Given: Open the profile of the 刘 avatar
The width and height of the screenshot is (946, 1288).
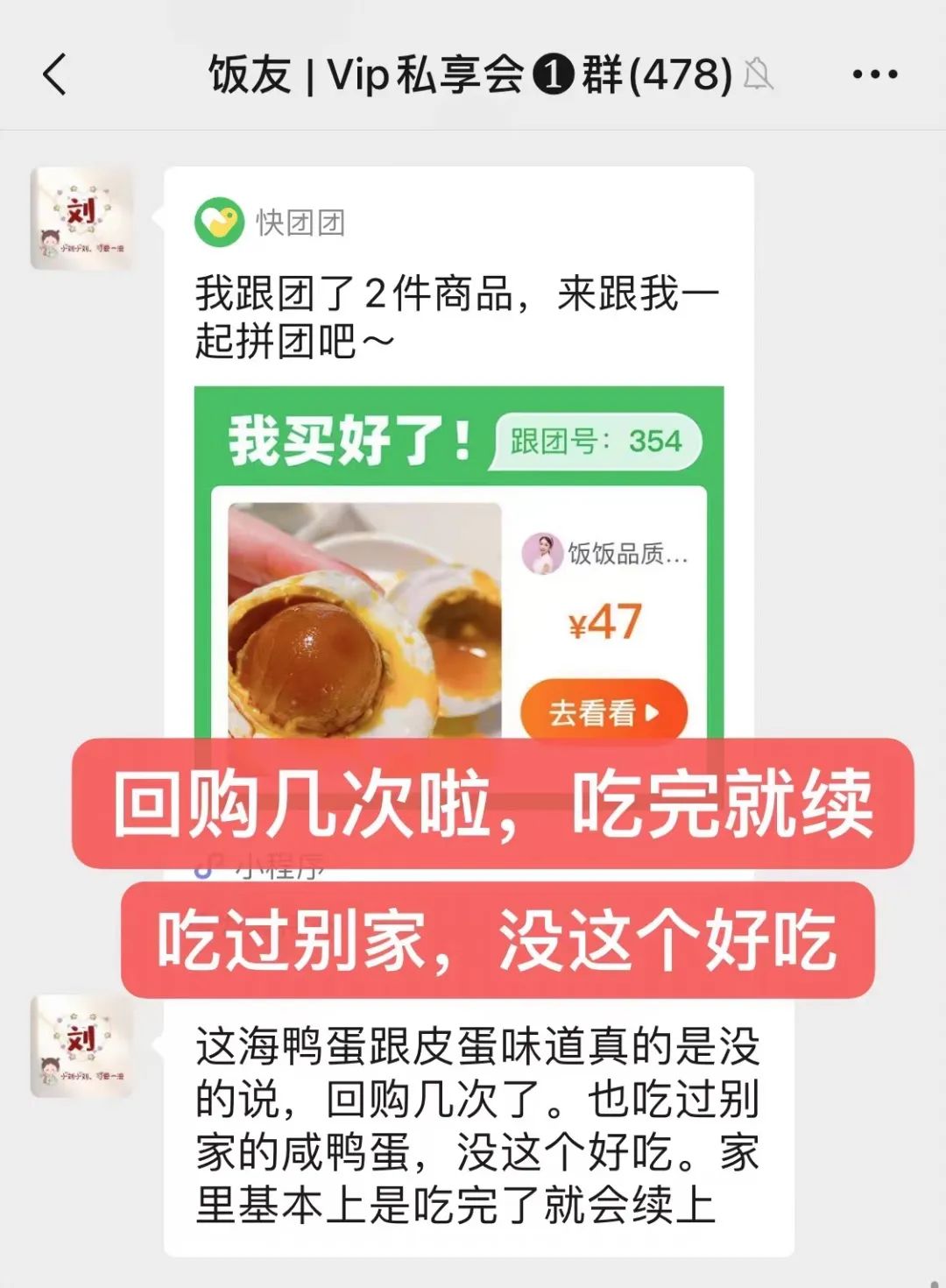Looking at the screenshot, I should click(x=81, y=219).
